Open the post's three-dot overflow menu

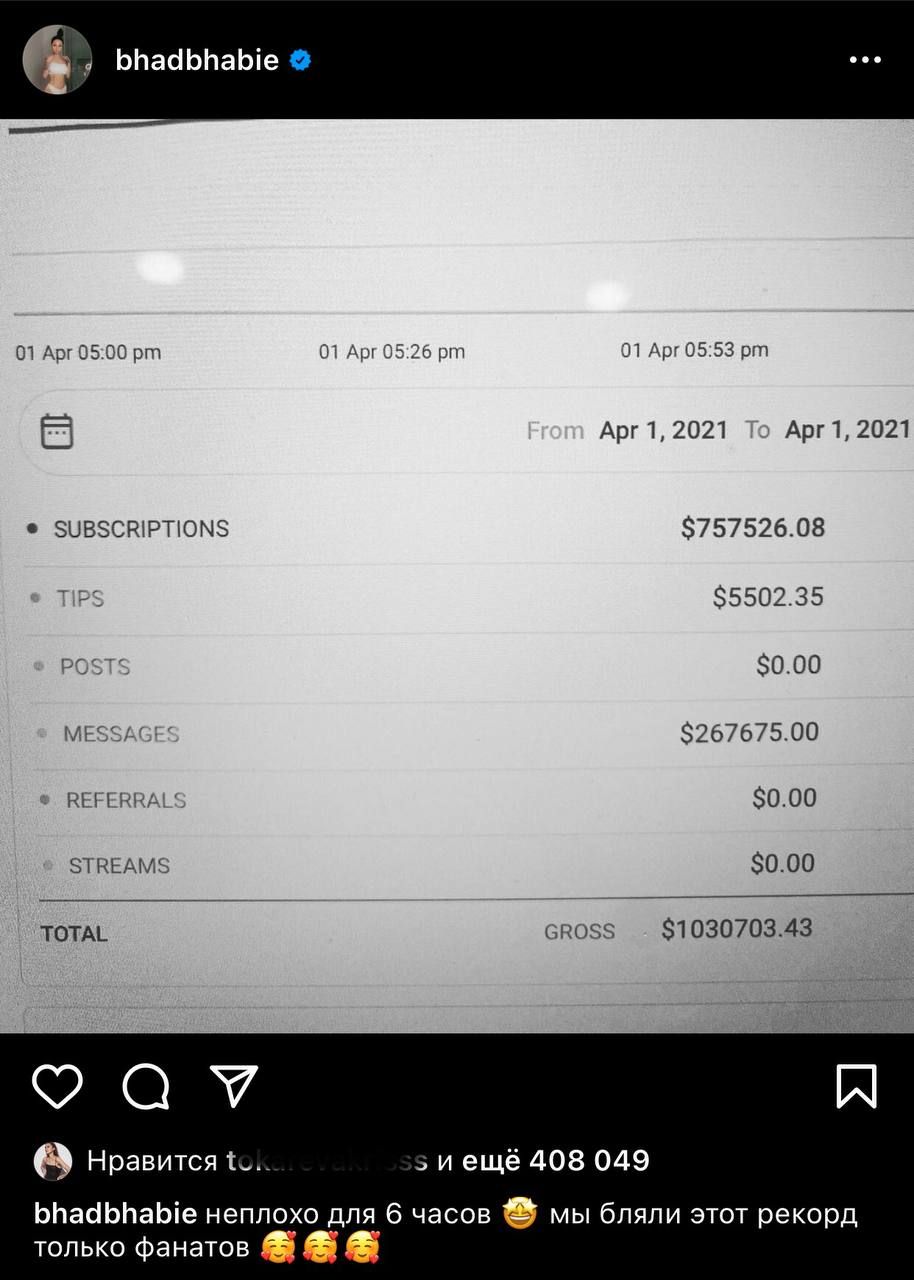point(864,60)
